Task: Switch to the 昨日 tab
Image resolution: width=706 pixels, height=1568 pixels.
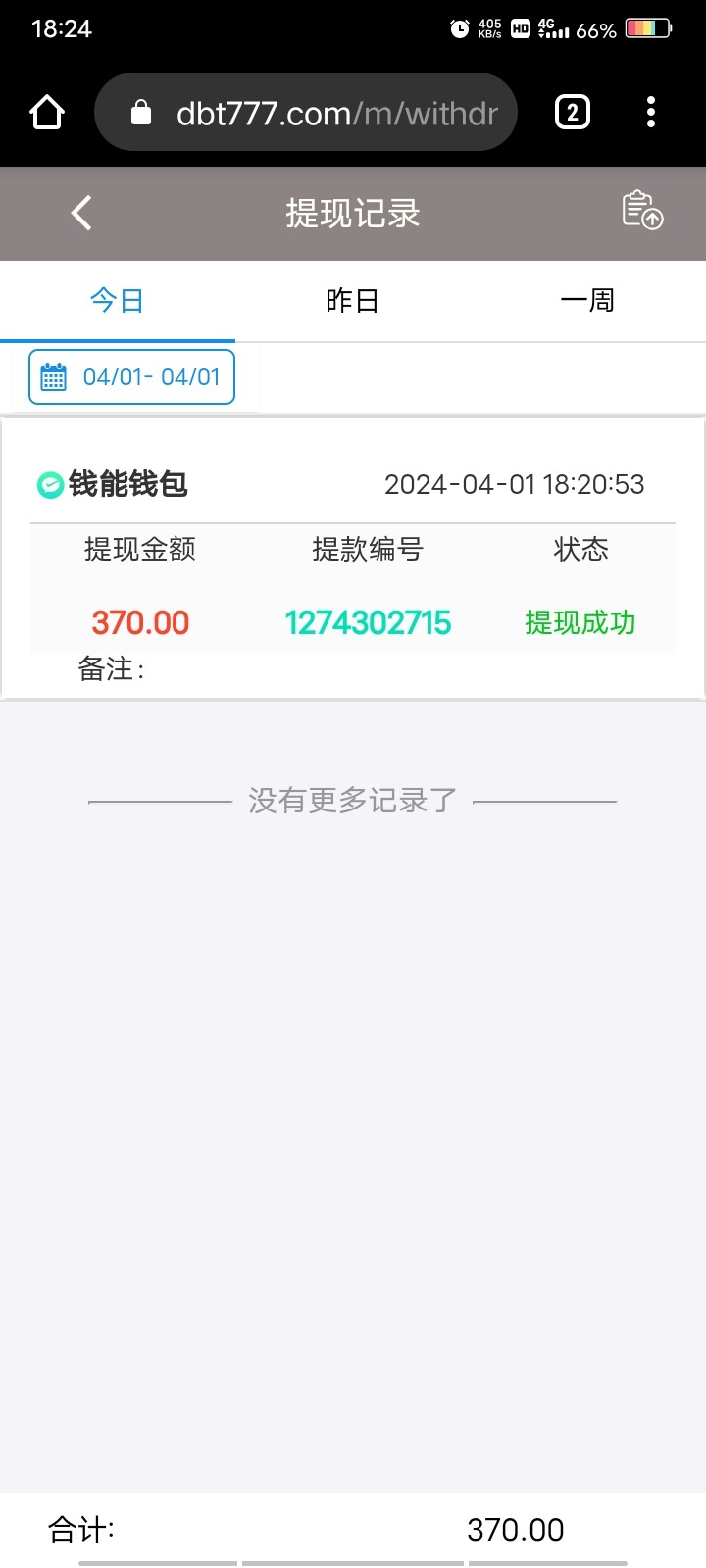Action: 352,301
